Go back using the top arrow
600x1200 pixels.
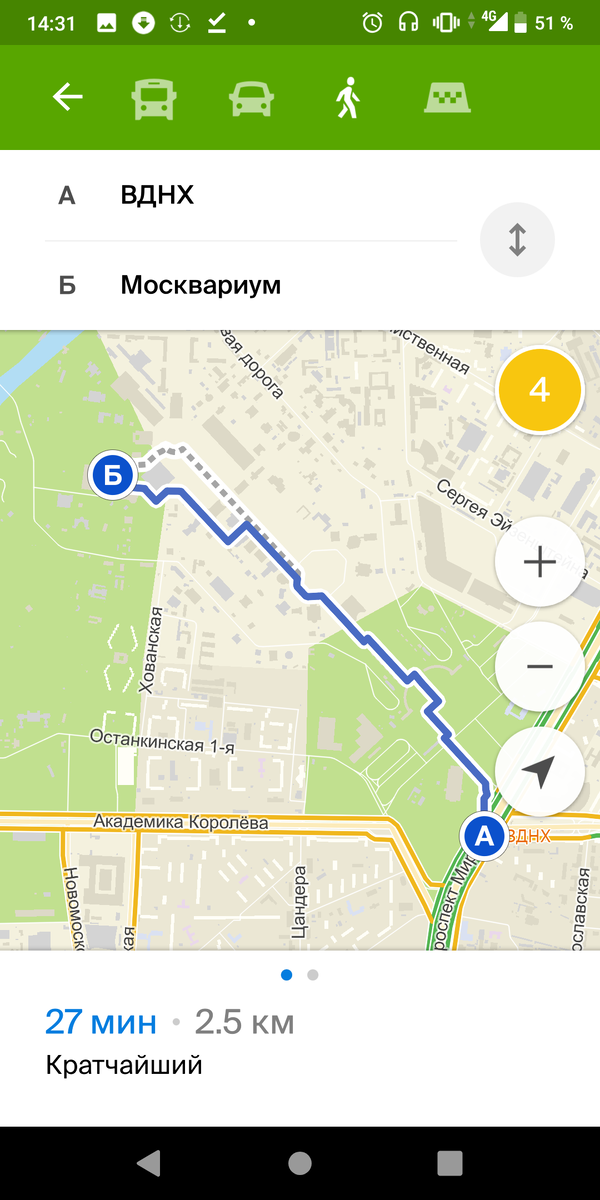tap(67, 97)
